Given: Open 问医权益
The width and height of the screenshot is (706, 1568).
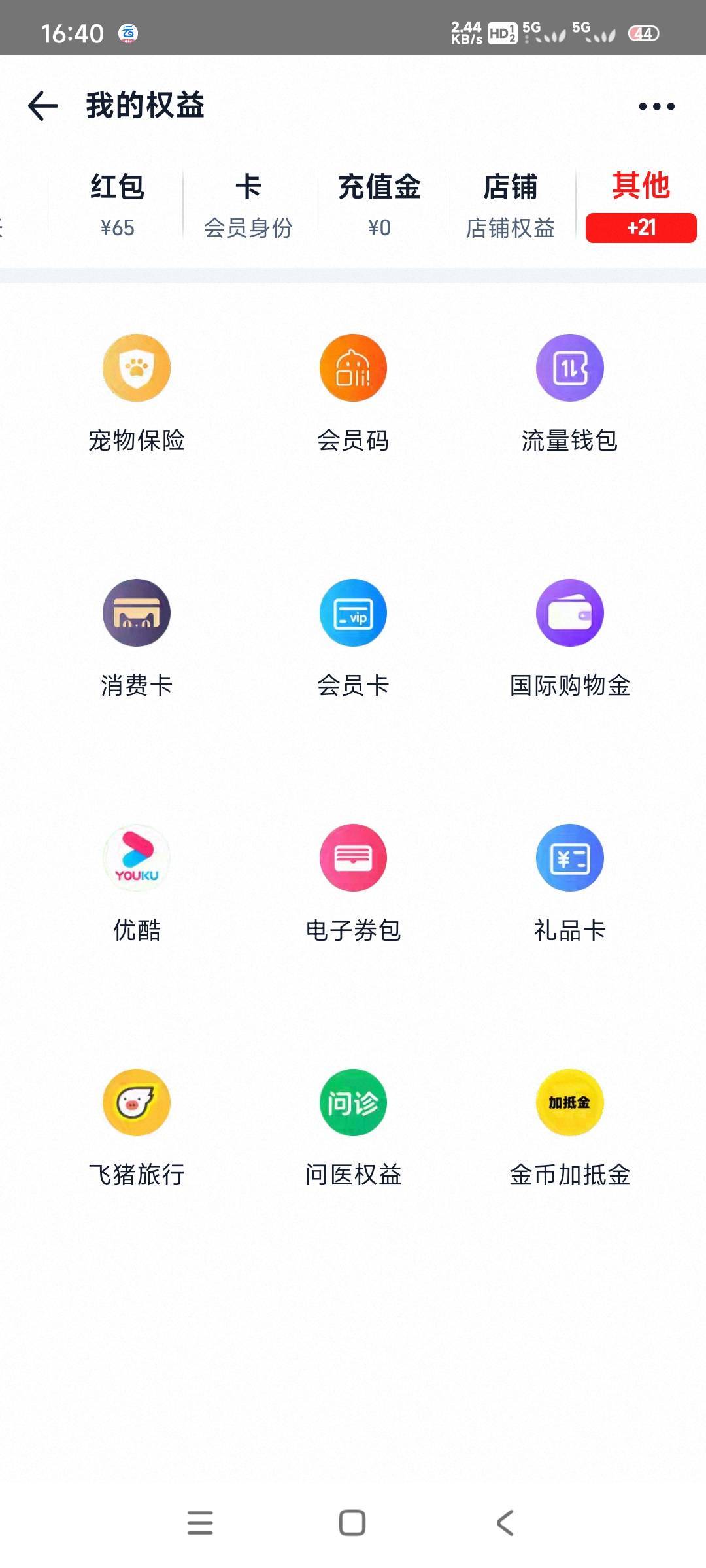Looking at the screenshot, I should tap(353, 1103).
